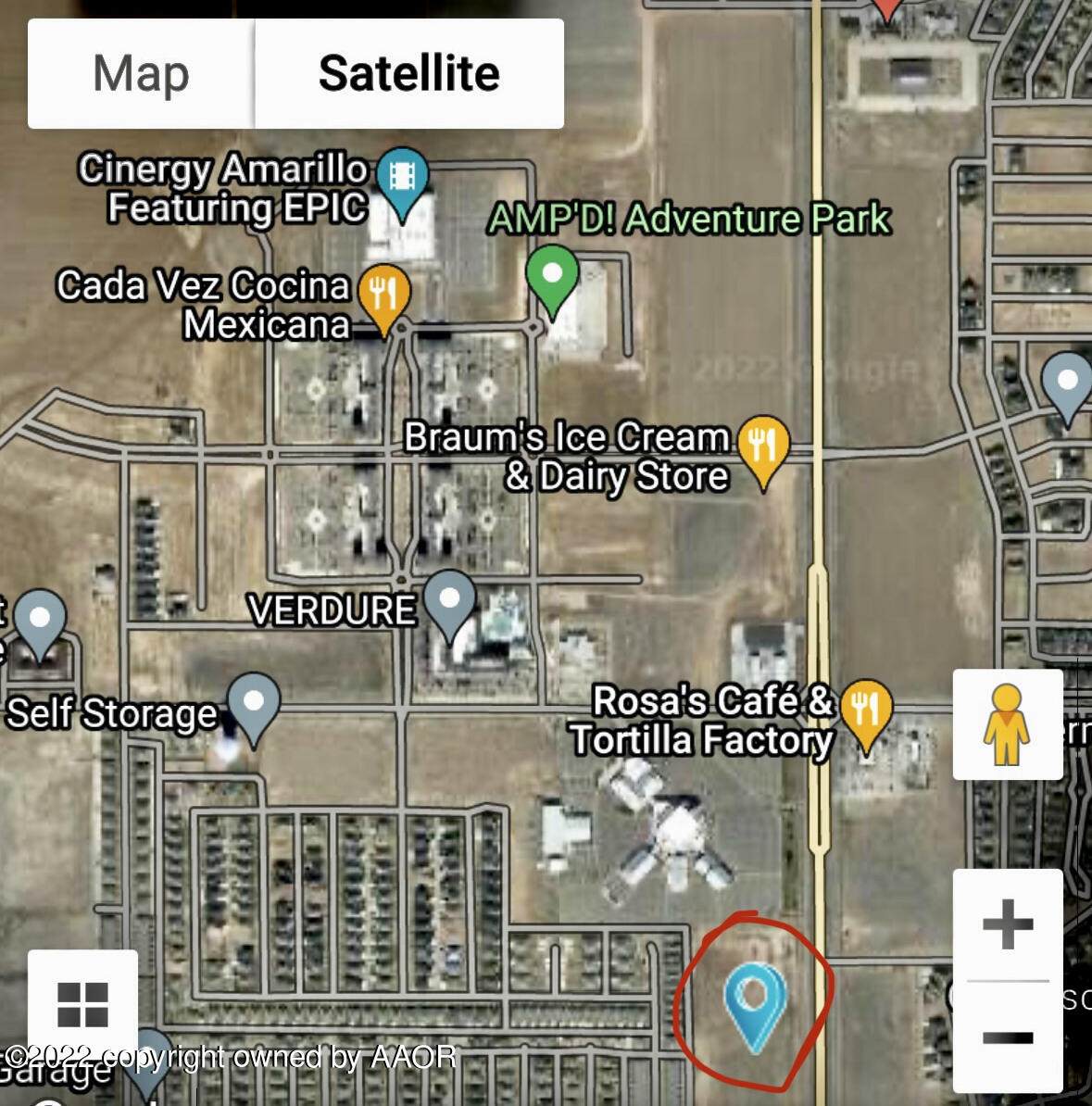Screen dimensions: 1092x1106
Task: Zoom in with the plus button
Action: pyautogui.click(x=1007, y=924)
